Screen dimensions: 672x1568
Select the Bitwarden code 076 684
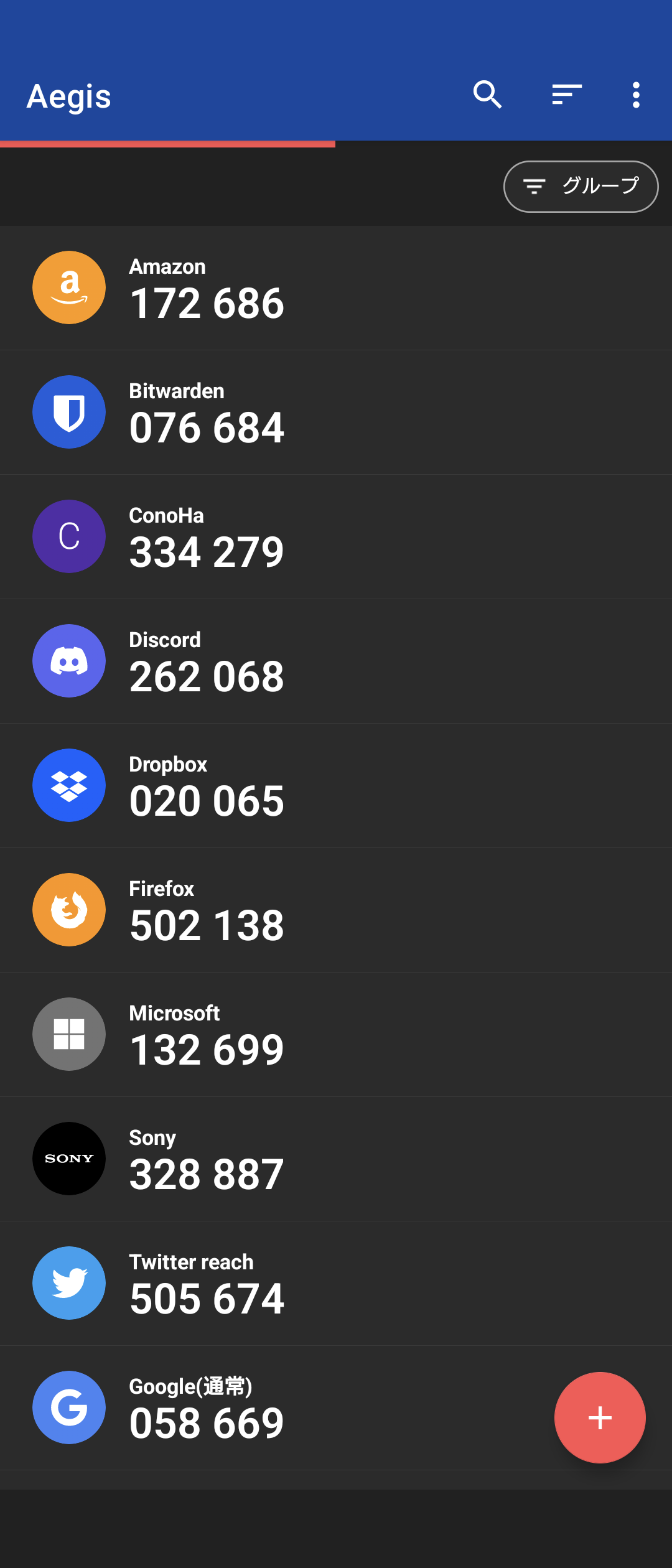point(206,428)
